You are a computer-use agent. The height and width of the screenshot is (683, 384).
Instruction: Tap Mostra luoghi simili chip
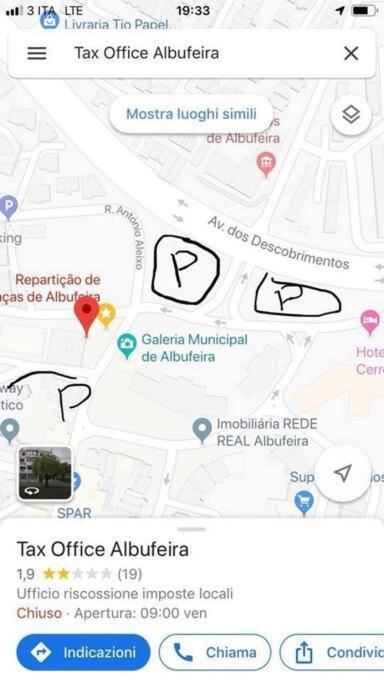tap(191, 114)
